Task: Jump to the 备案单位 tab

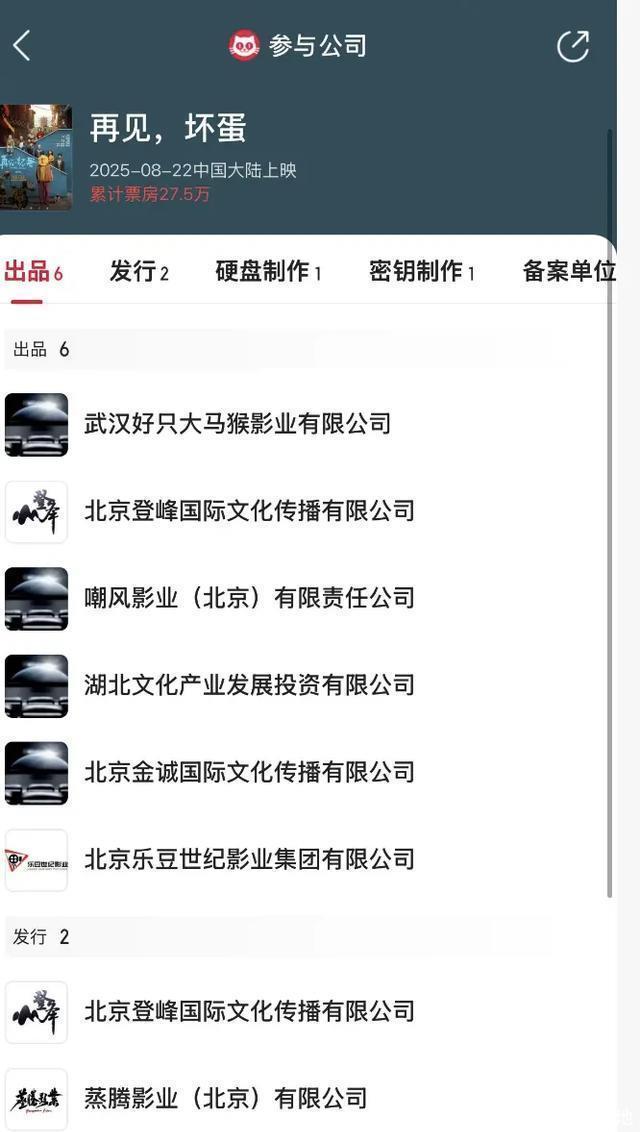Action: pyautogui.click(x=568, y=271)
